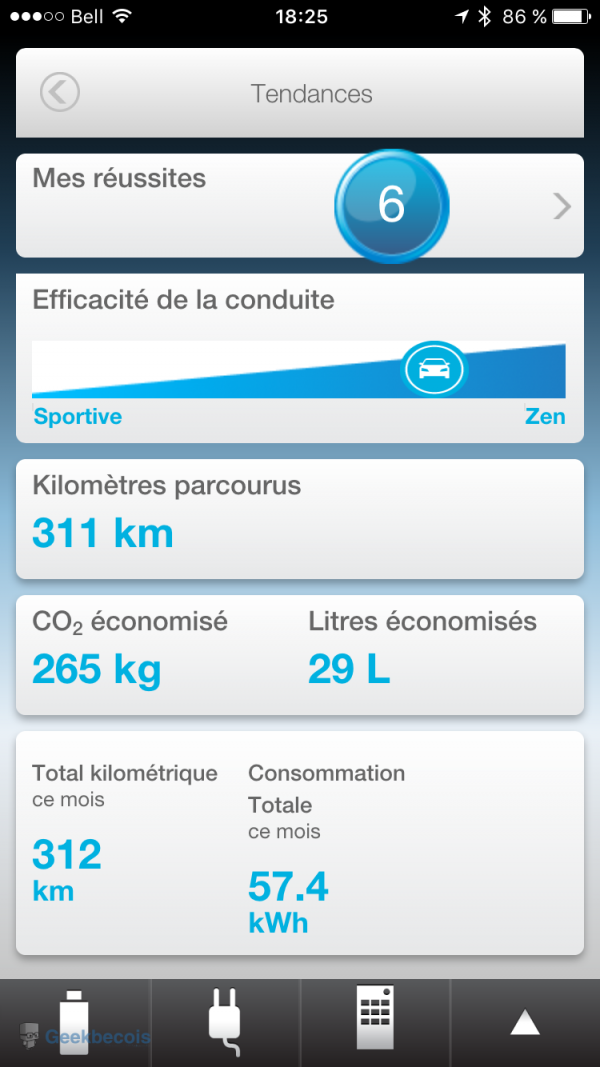
Task: Open the charging plug tab
Action: click(225, 1022)
